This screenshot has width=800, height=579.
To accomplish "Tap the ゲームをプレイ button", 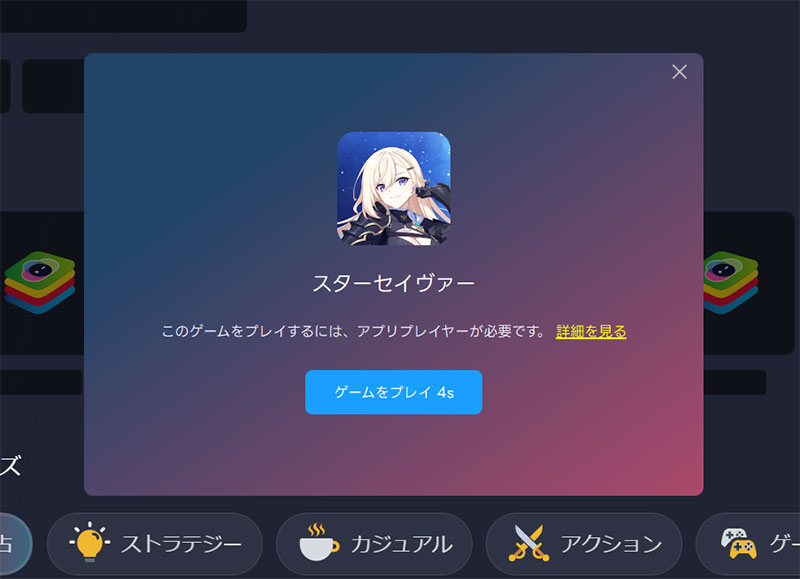I will point(393,392).
